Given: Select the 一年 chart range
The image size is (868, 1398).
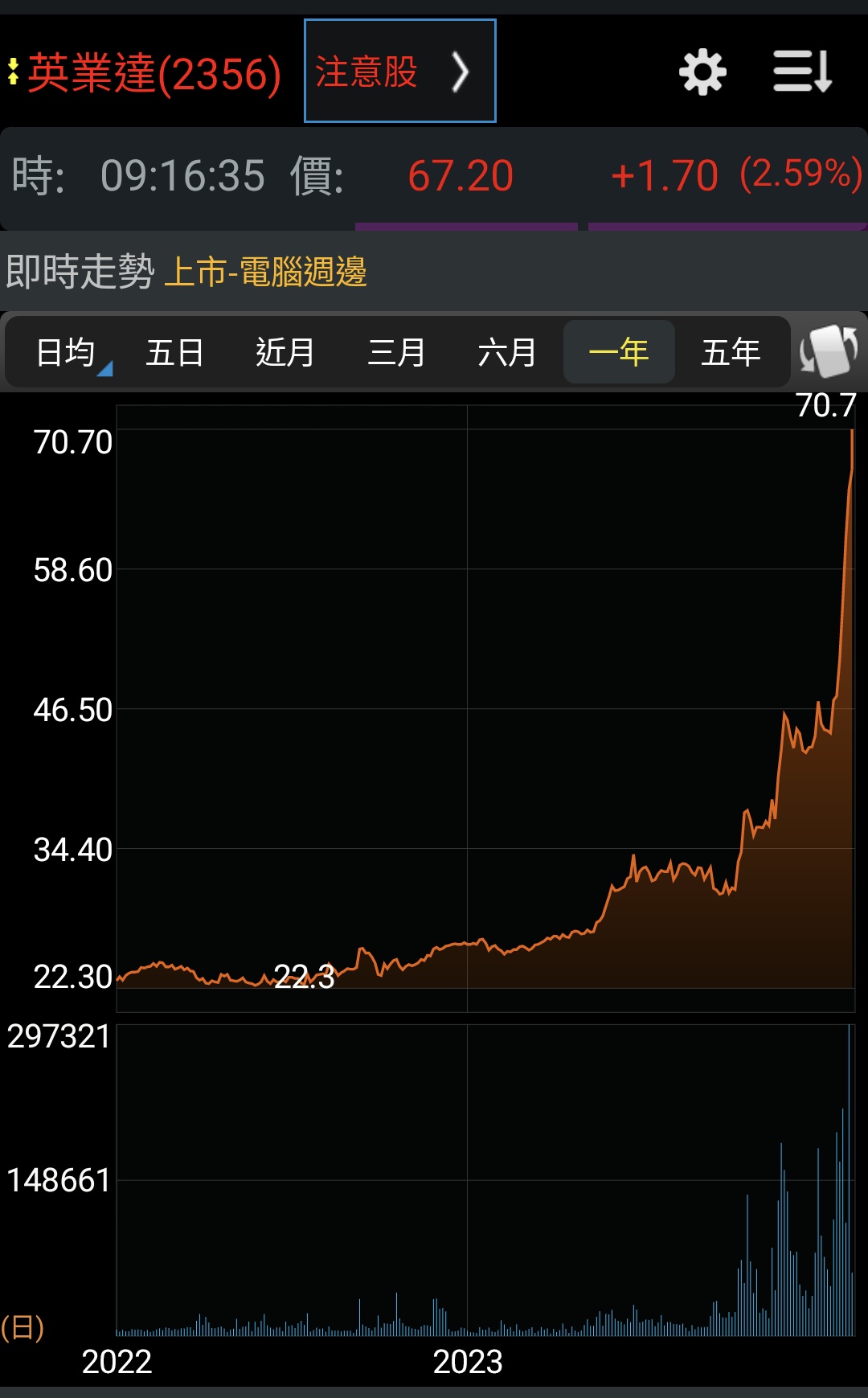Looking at the screenshot, I should tap(619, 352).
